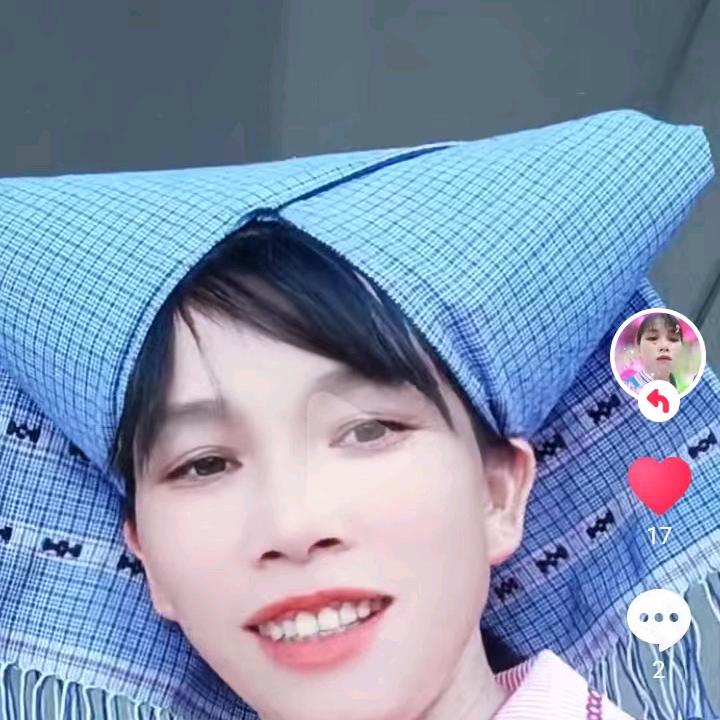The height and width of the screenshot is (720, 720).
Task: Open the comments bubble
Action: pyautogui.click(x=658, y=620)
